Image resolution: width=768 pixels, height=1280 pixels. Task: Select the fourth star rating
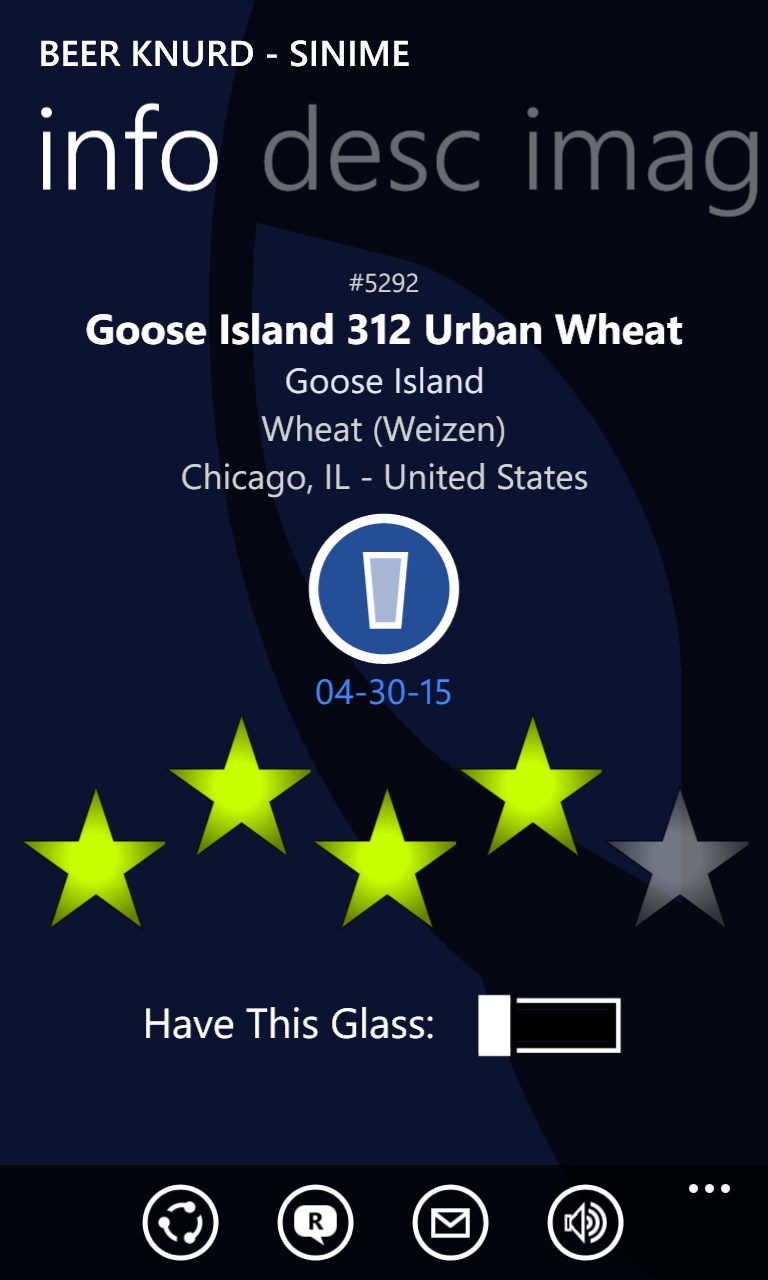531,790
